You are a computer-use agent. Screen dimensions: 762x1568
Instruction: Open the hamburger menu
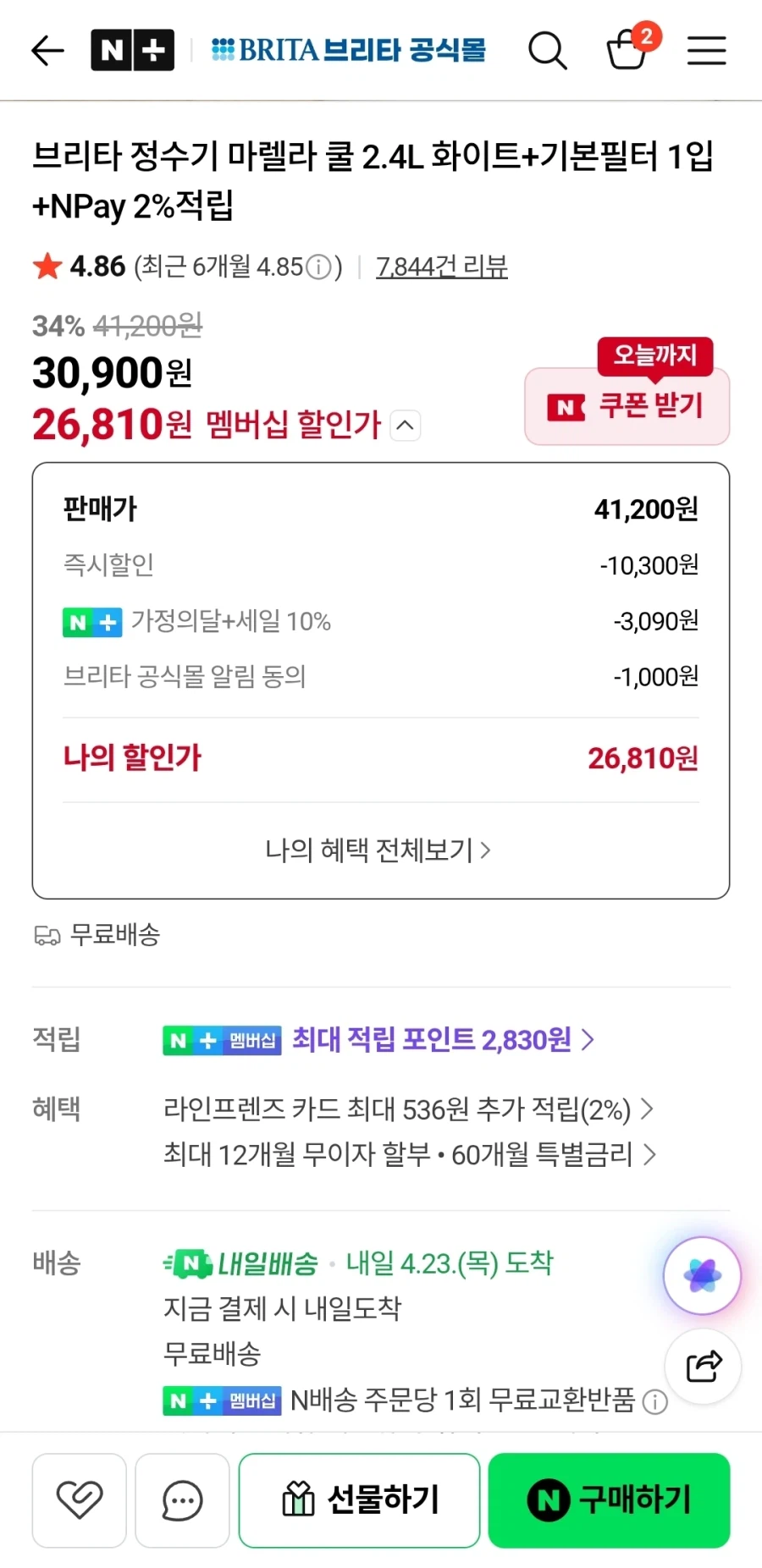706,51
